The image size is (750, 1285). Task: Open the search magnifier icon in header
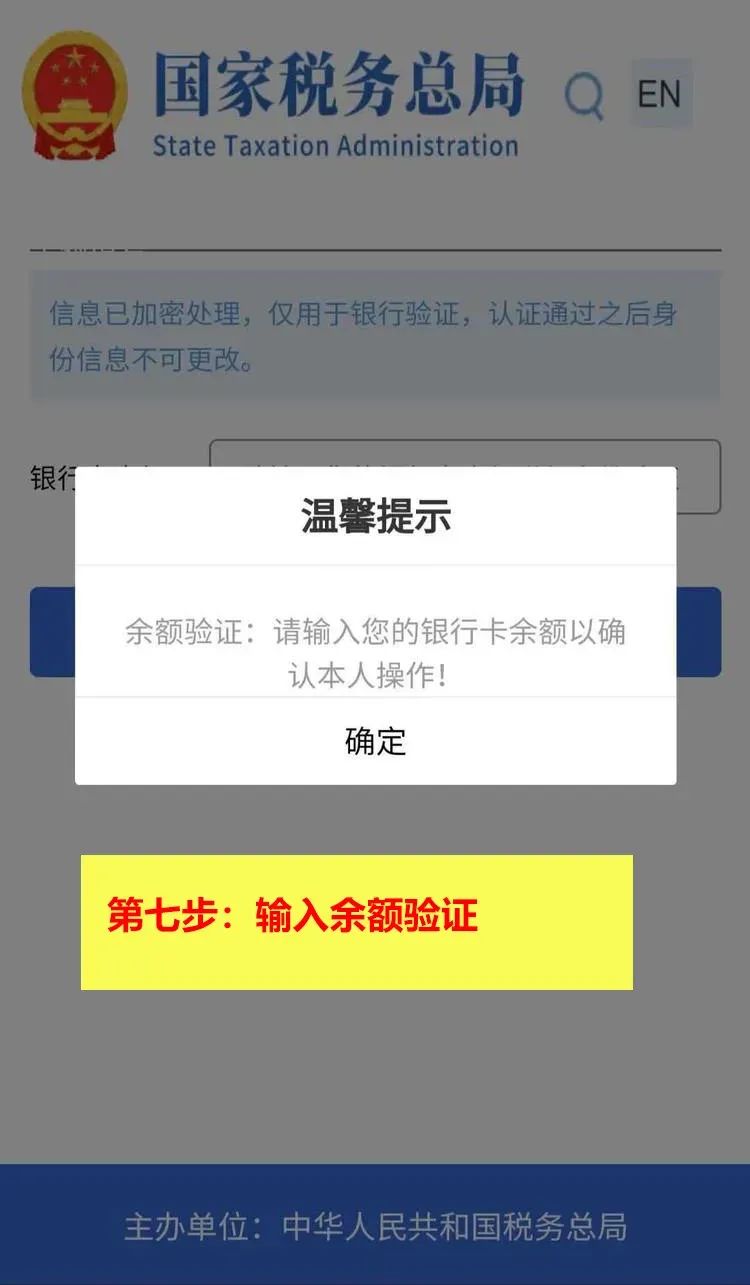(x=584, y=96)
